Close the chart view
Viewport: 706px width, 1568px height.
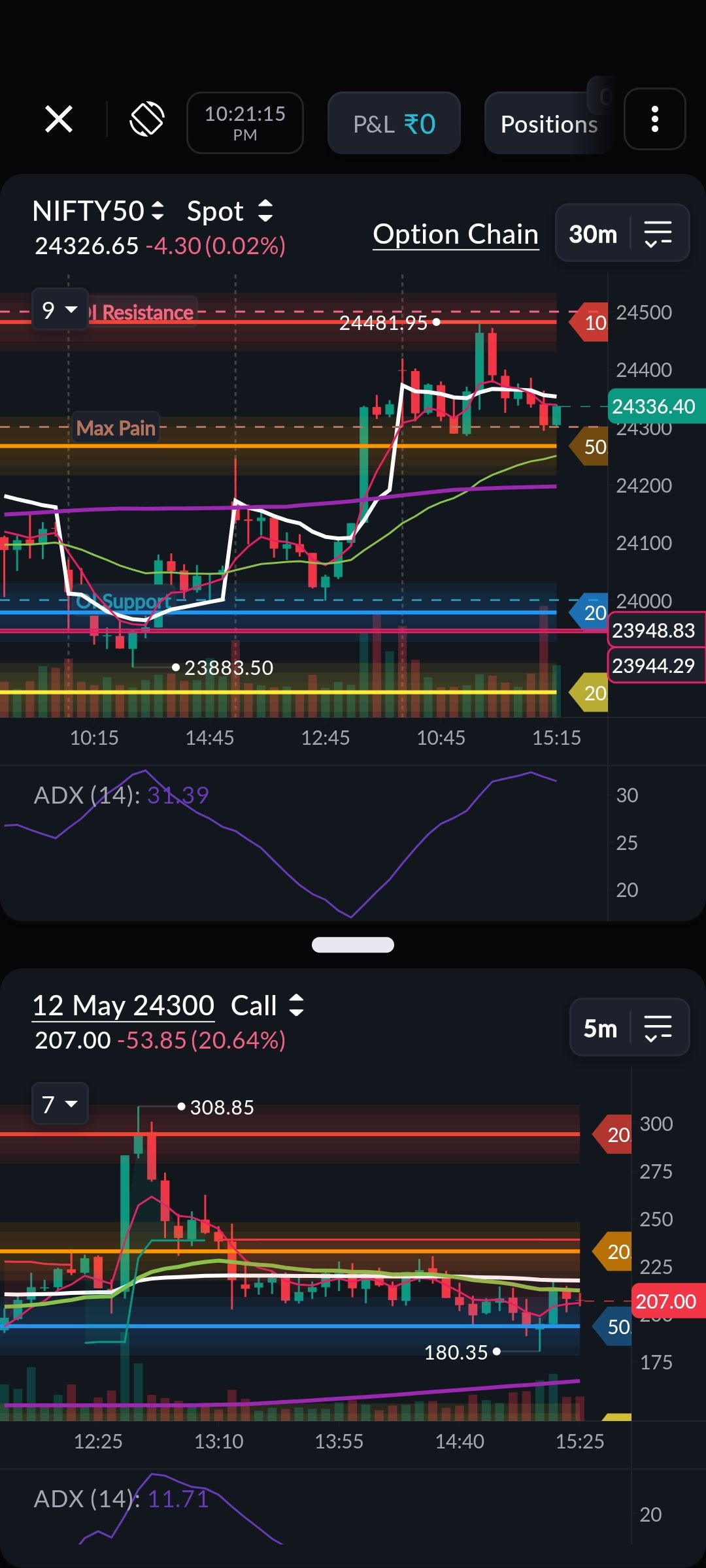59,120
